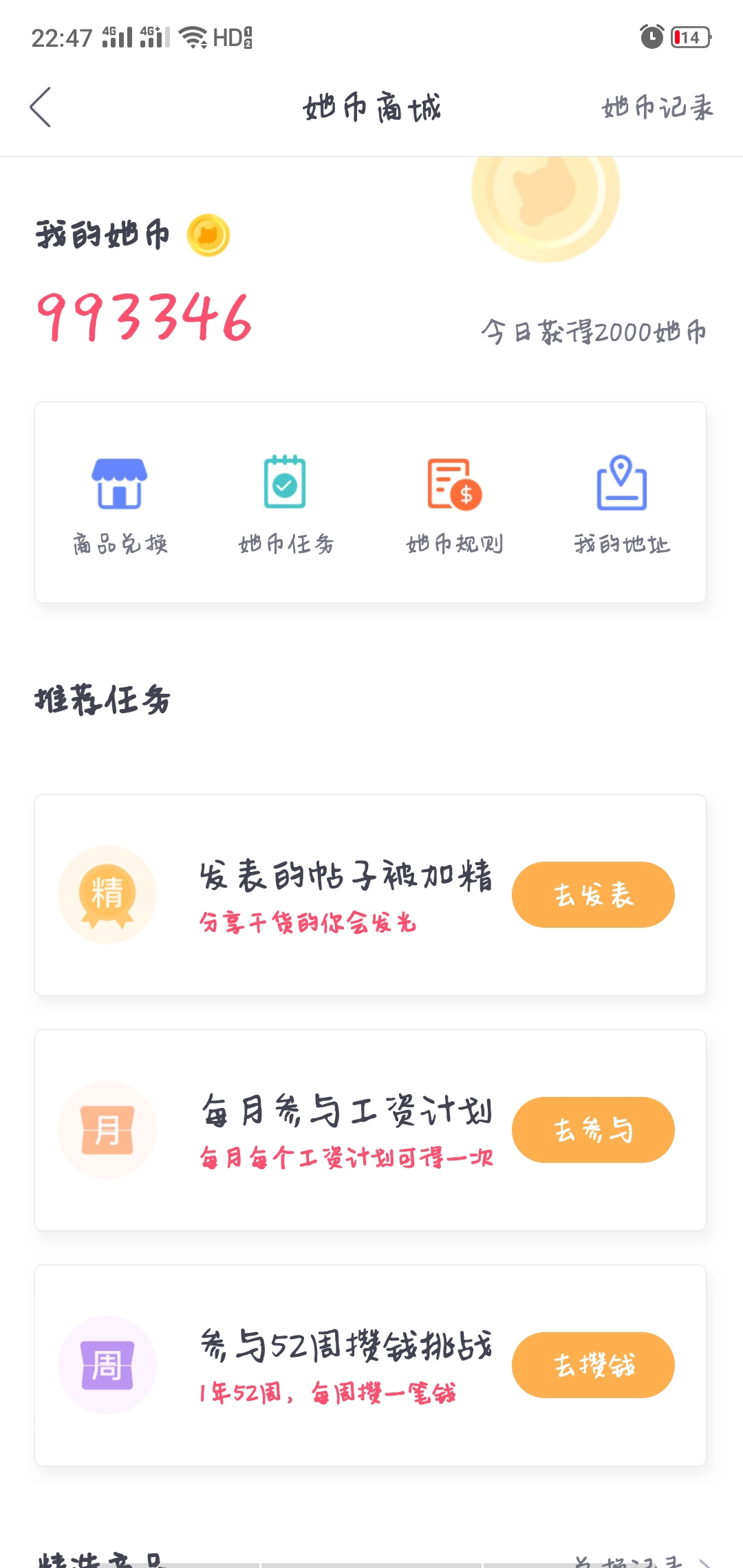The width and height of the screenshot is (743, 1568).
Task: Tap the 去参与 button
Action: pos(593,1130)
